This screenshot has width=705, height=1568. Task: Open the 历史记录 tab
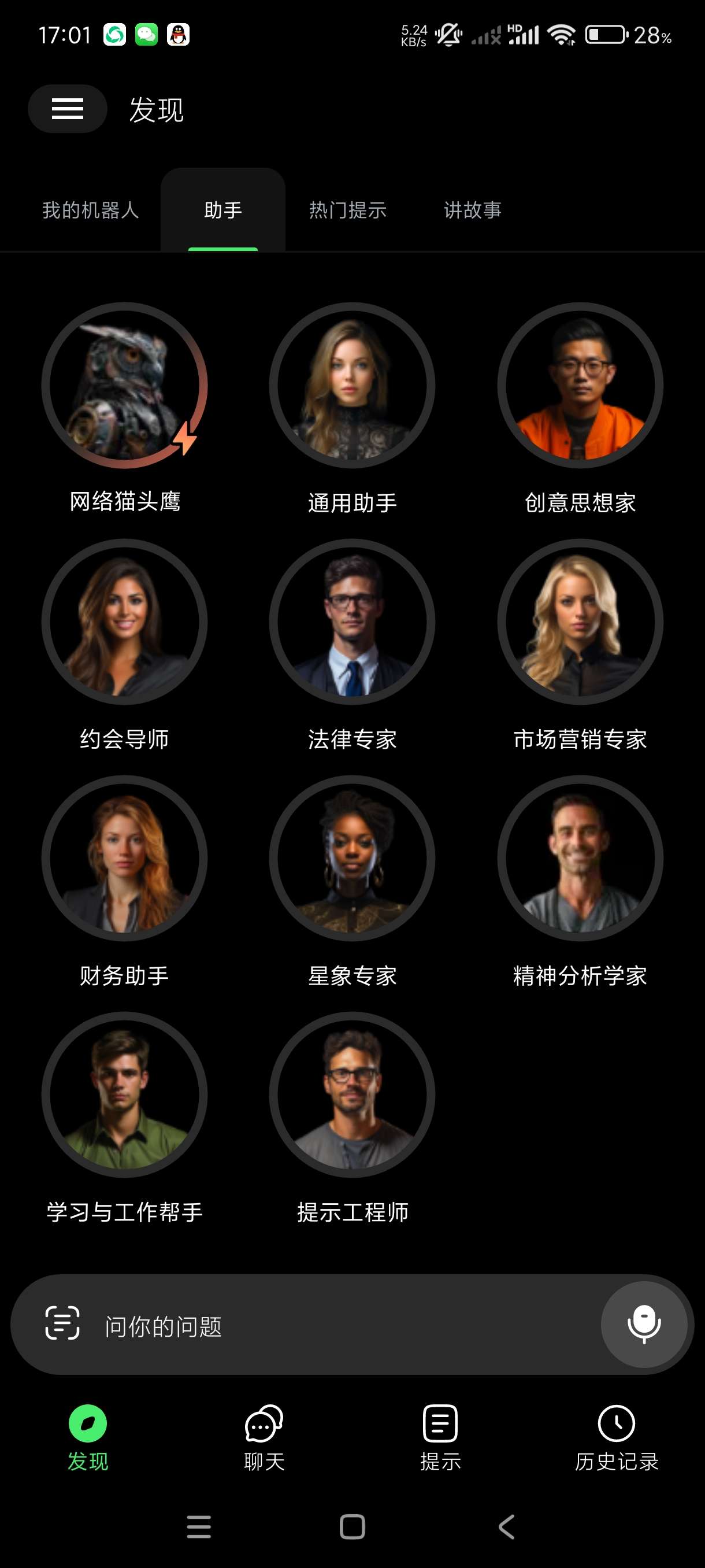[616, 1438]
